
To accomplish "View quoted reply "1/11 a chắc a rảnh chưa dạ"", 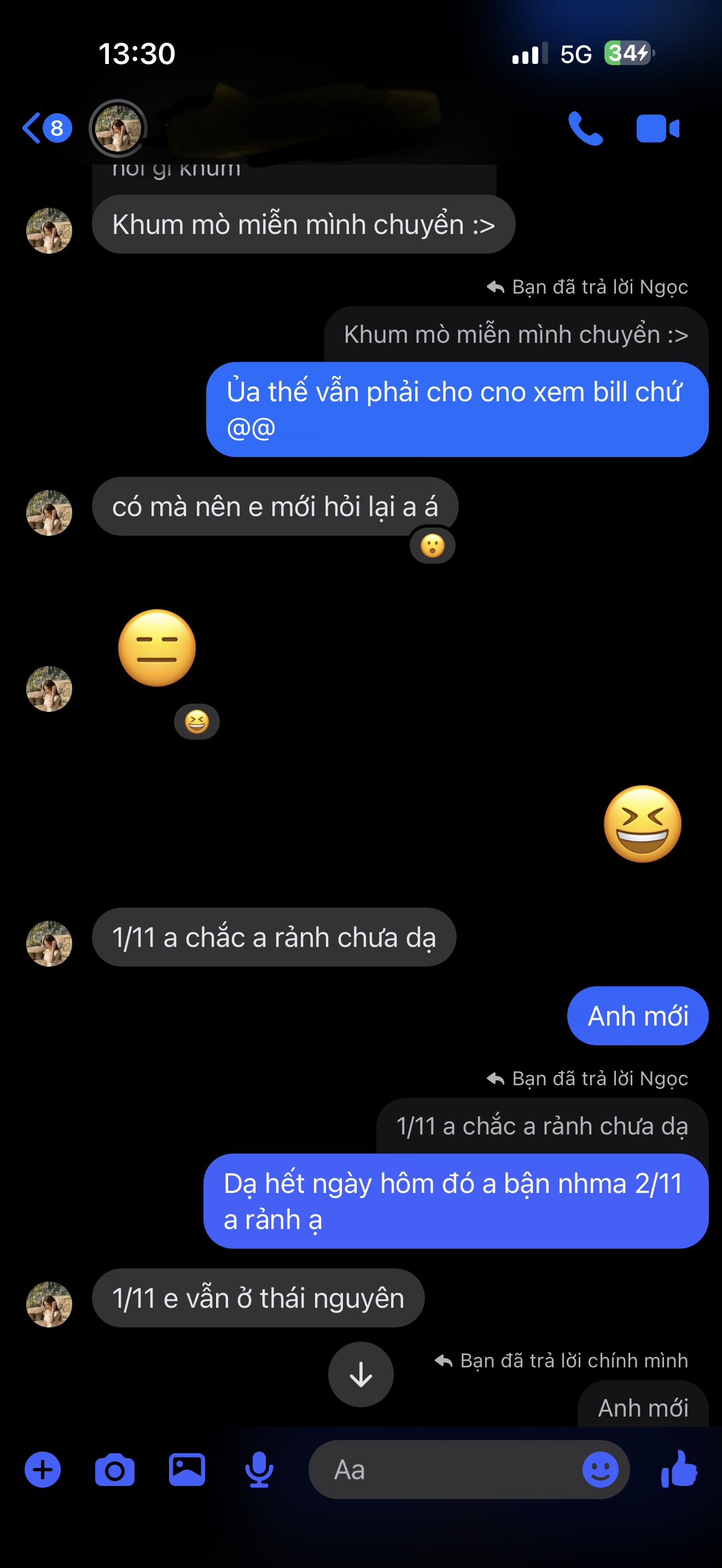I will pyautogui.click(x=542, y=1127).
